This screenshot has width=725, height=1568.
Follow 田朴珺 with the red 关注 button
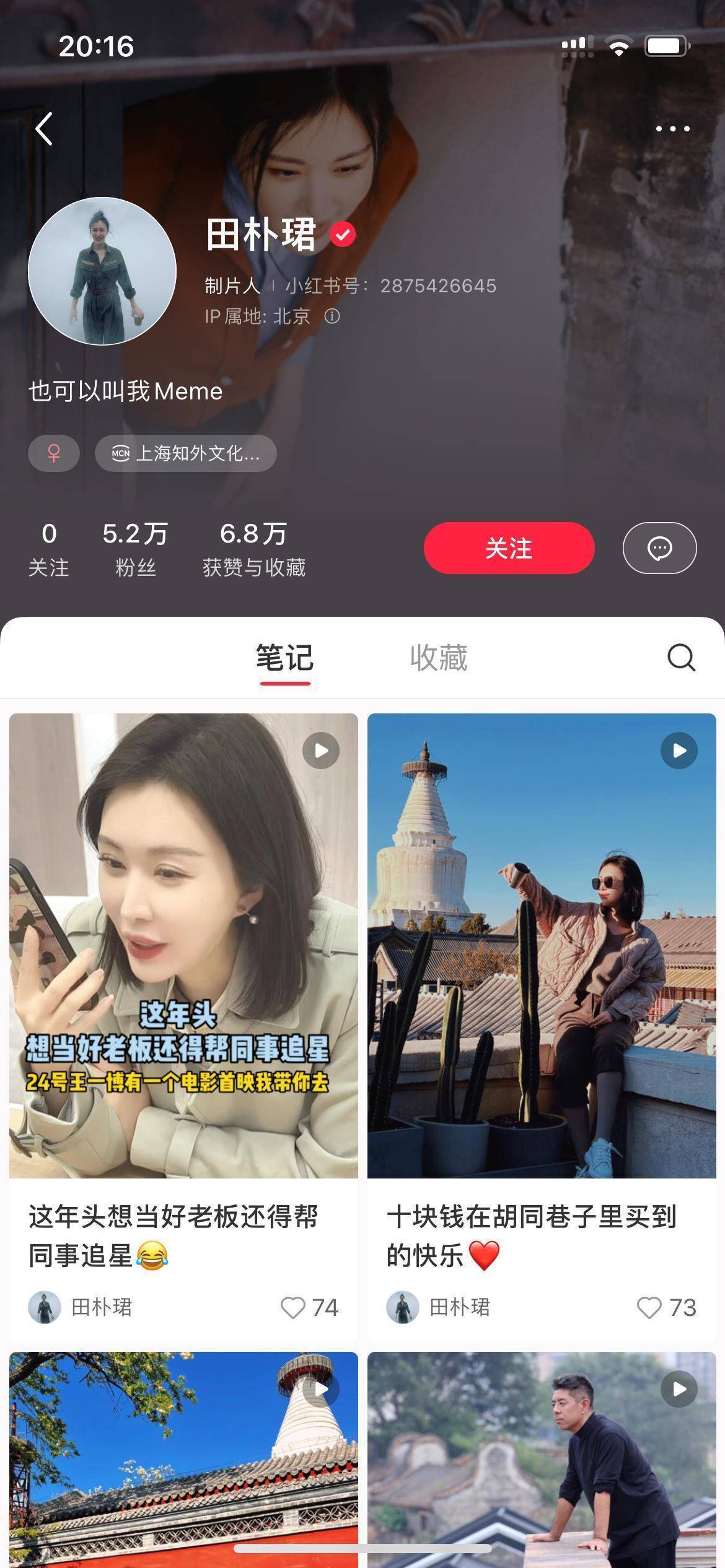pyautogui.click(x=509, y=548)
